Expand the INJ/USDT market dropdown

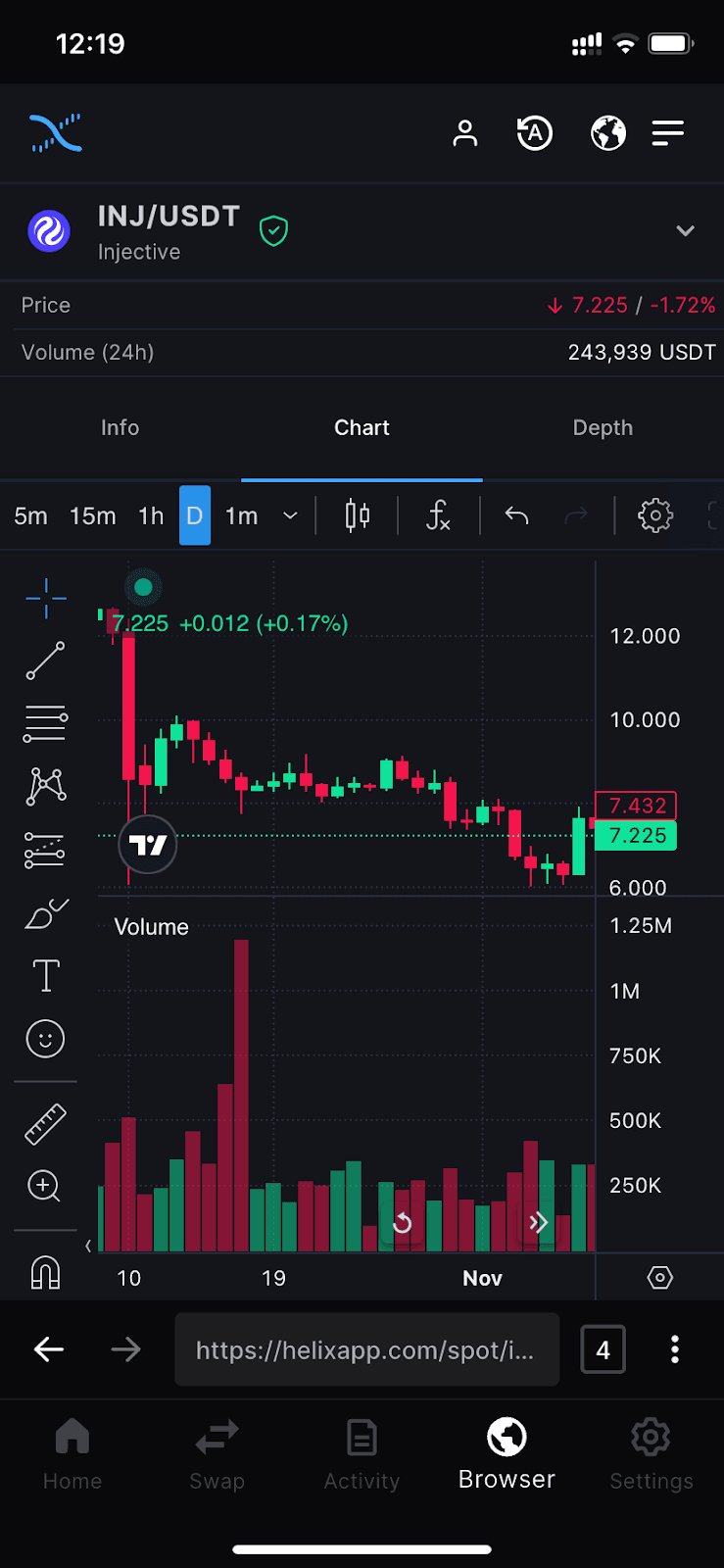(685, 231)
